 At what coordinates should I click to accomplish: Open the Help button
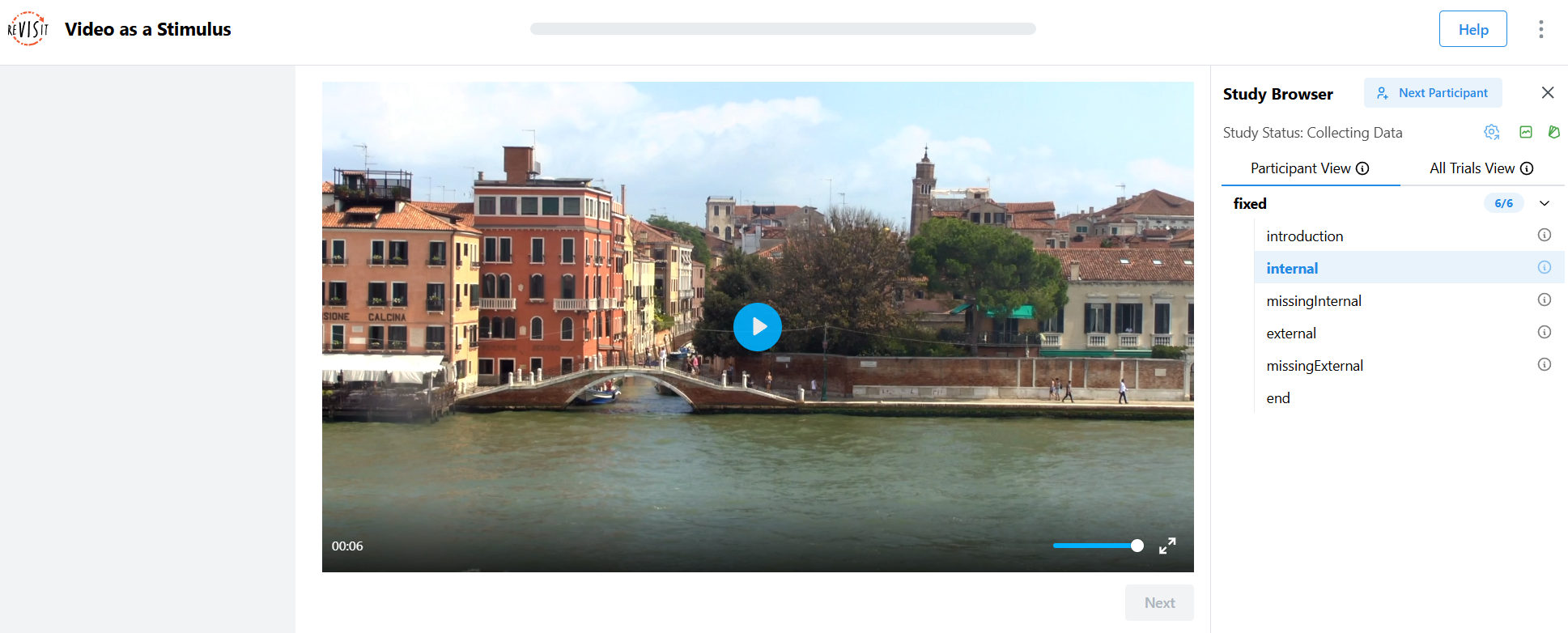(1472, 29)
